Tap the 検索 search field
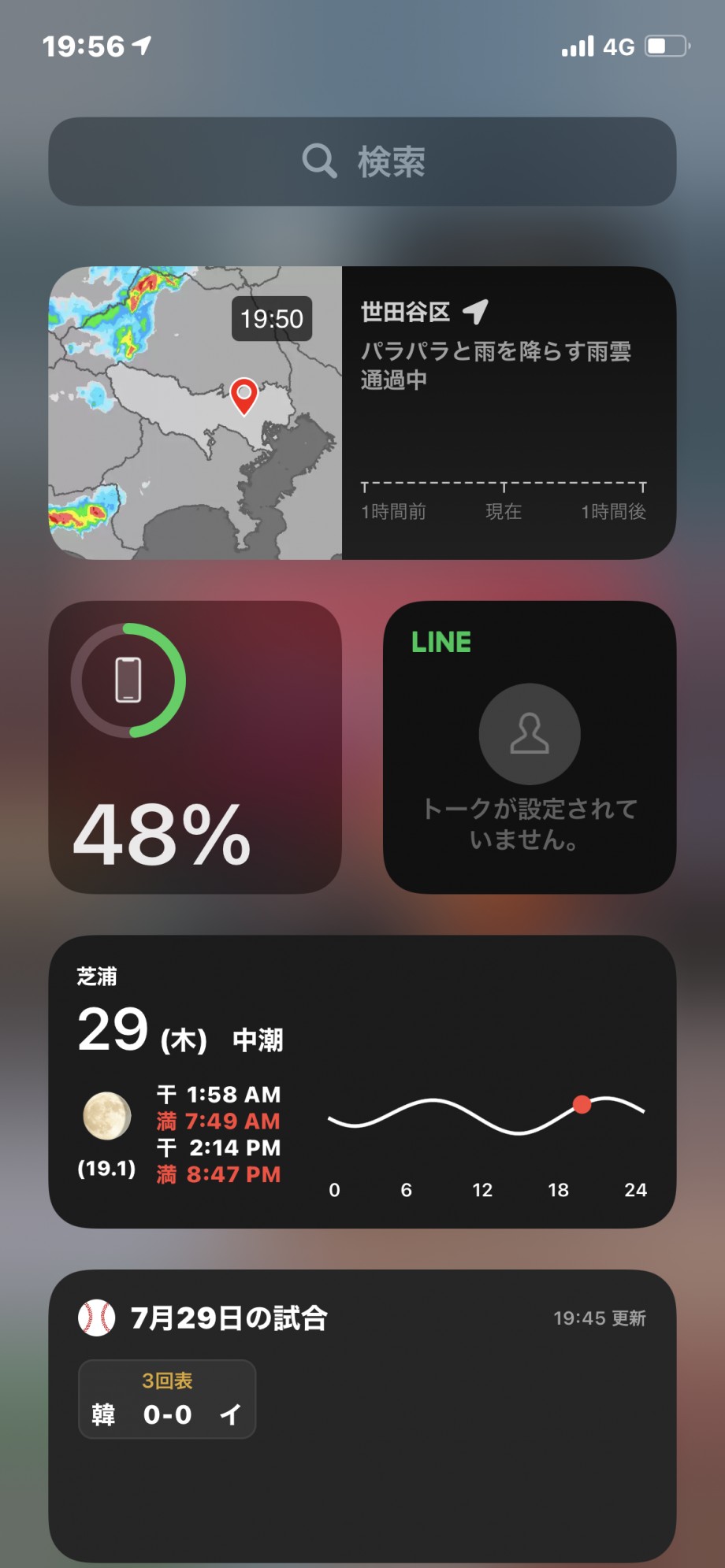The image size is (725, 1568). click(362, 161)
